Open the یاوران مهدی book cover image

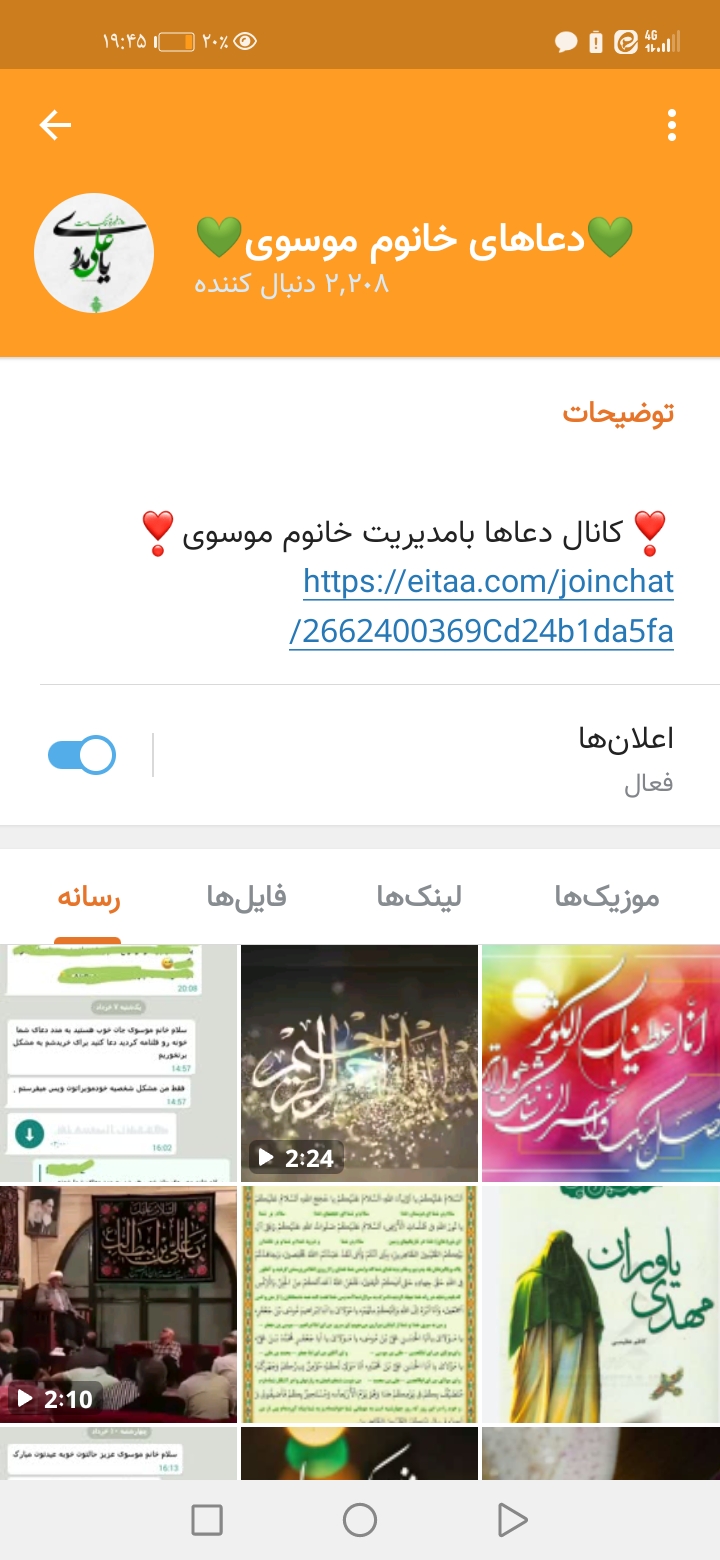coord(600,1303)
